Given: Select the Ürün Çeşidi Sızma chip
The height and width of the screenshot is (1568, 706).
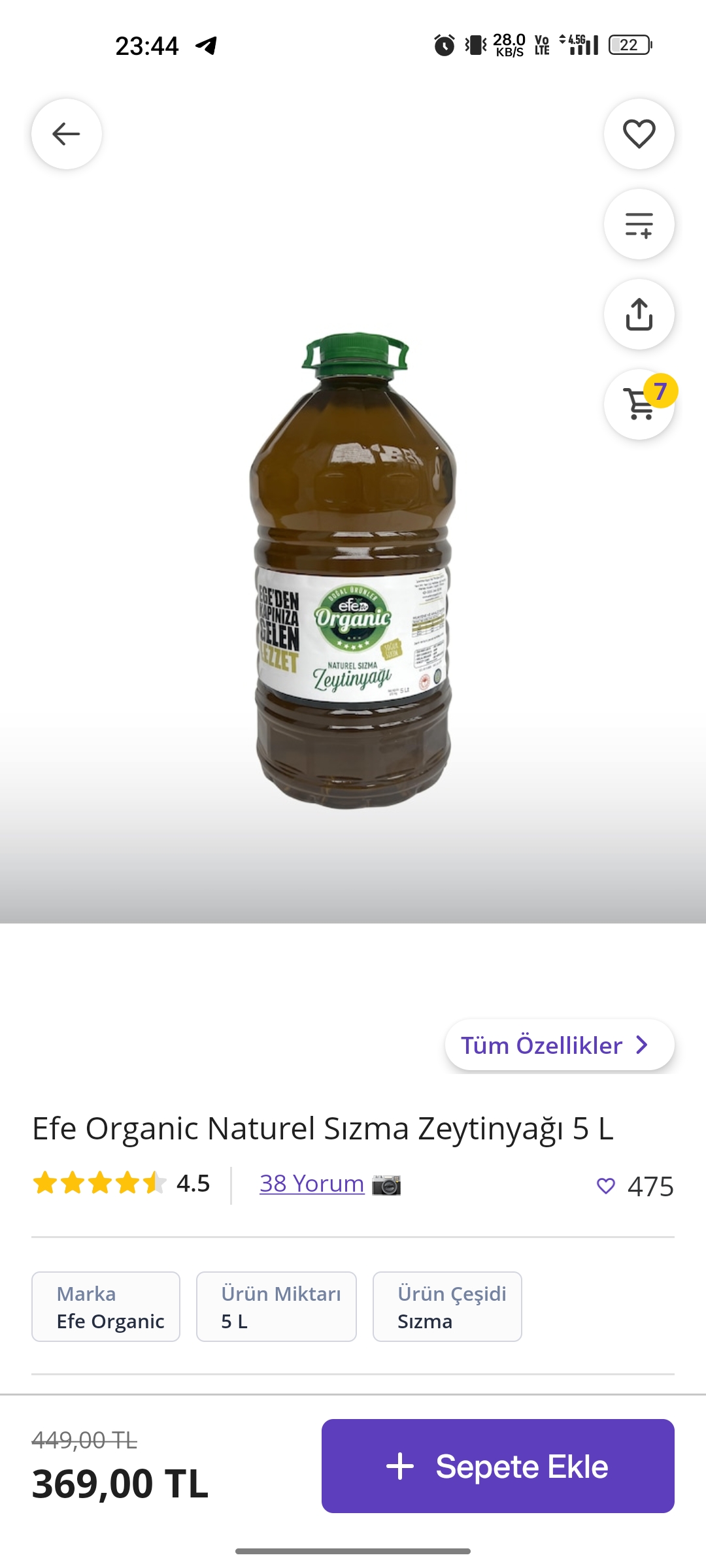Looking at the screenshot, I should click(447, 1307).
